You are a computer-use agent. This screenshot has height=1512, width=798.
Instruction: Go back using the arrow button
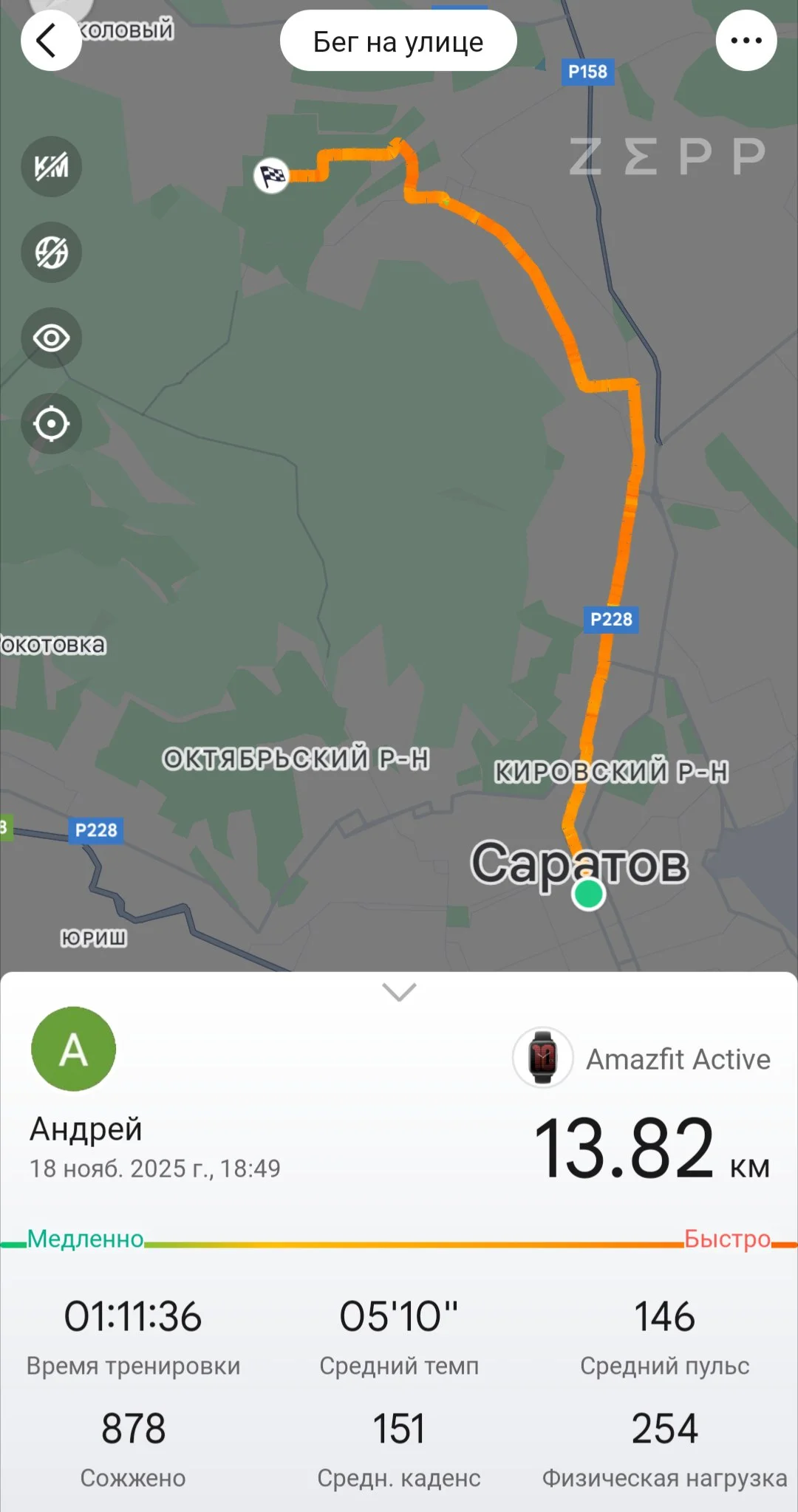click(50, 41)
